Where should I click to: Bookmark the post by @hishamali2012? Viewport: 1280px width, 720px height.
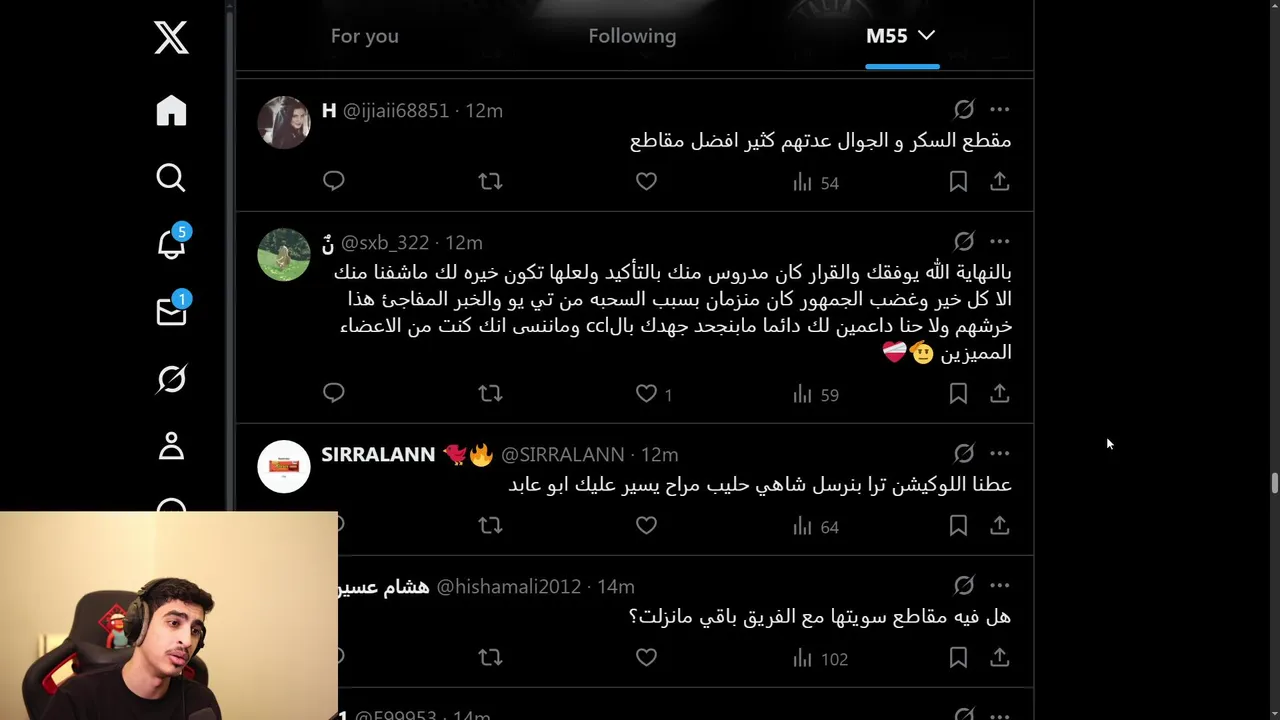[x=957, y=658]
